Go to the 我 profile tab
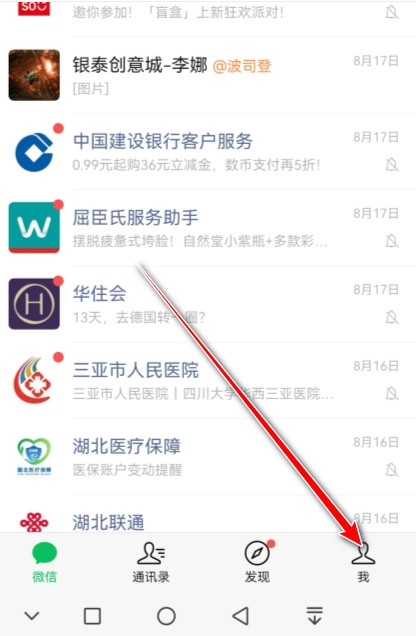416x636 pixels. (363, 562)
